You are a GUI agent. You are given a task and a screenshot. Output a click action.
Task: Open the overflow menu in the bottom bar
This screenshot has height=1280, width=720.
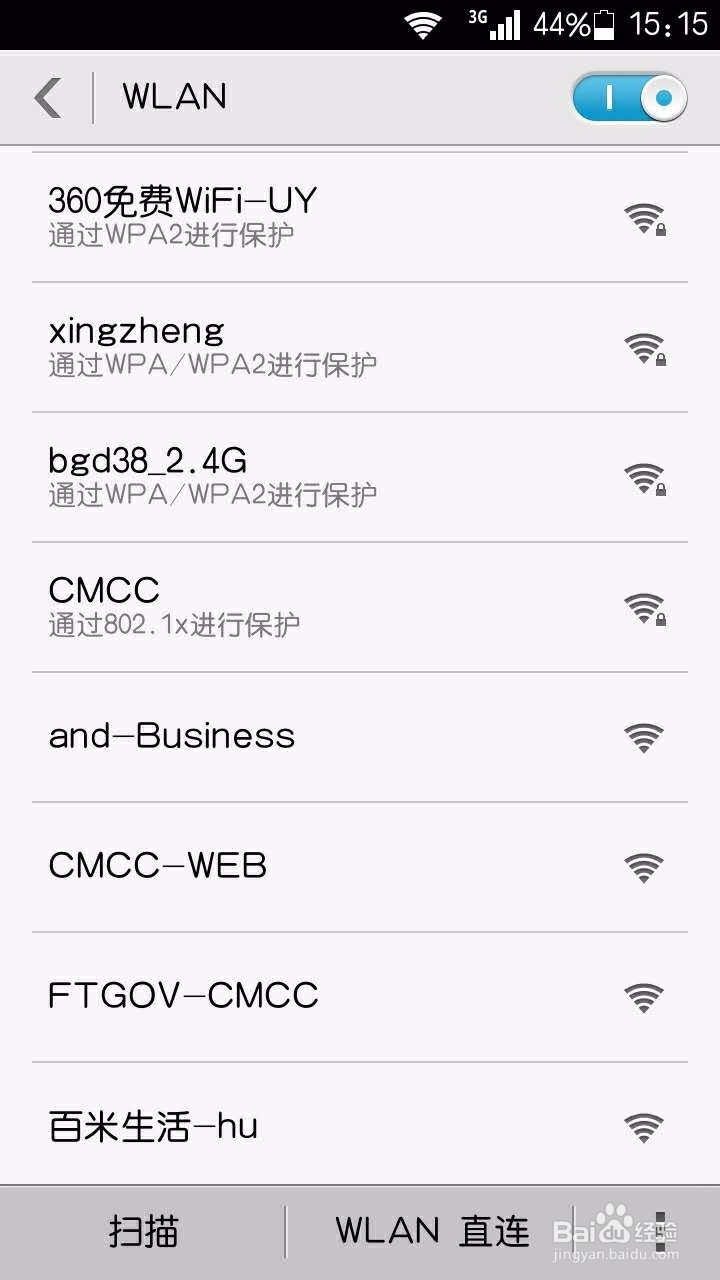tap(659, 1232)
